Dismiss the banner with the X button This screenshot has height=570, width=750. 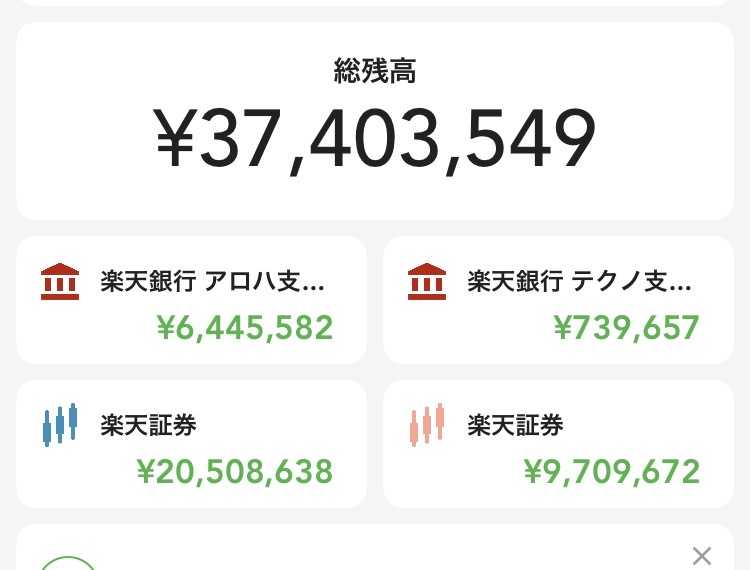pos(702,556)
